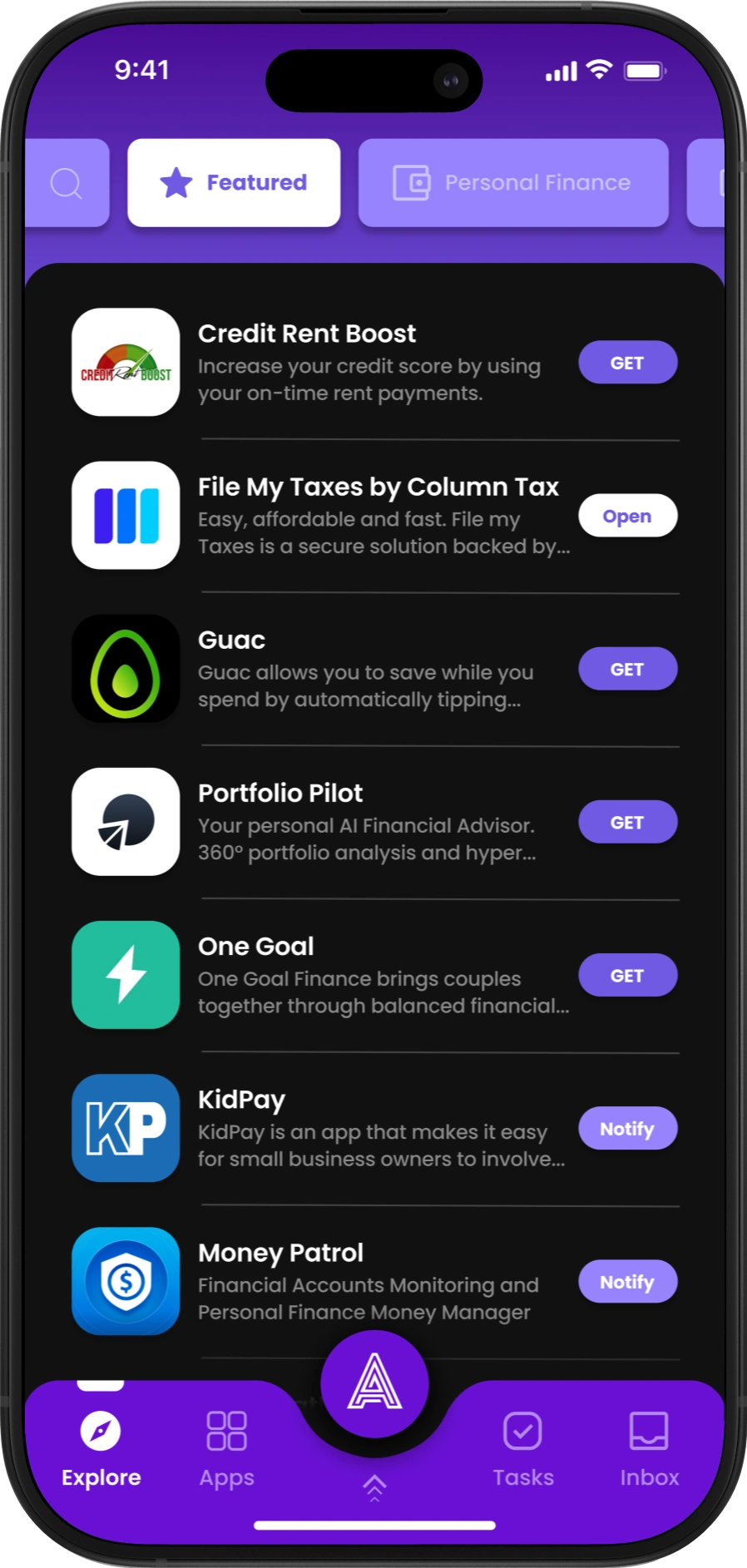Get the One Goal app
The width and height of the screenshot is (747, 1568).
(x=627, y=975)
